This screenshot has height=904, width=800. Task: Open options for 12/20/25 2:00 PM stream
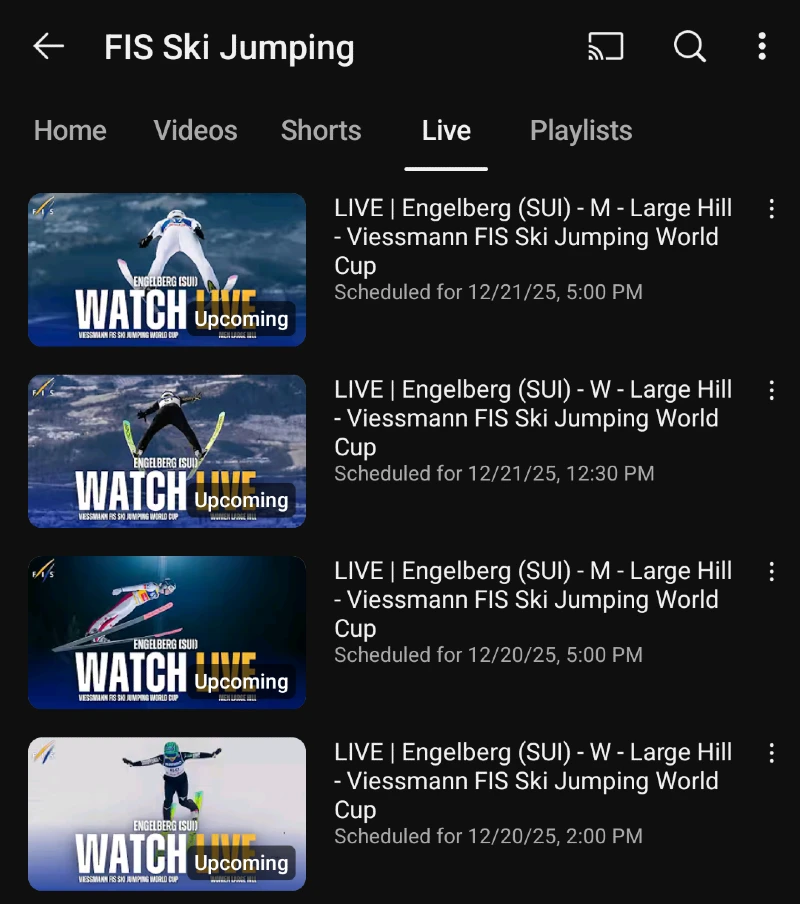pyautogui.click(x=771, y=753)
